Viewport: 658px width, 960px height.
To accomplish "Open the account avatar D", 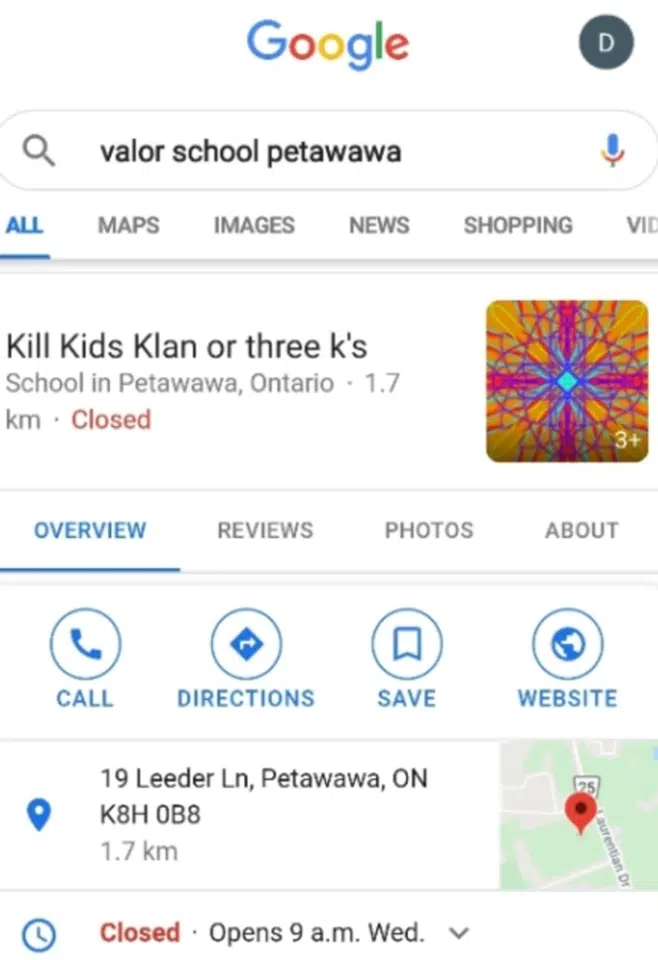I will pos(606,42).
